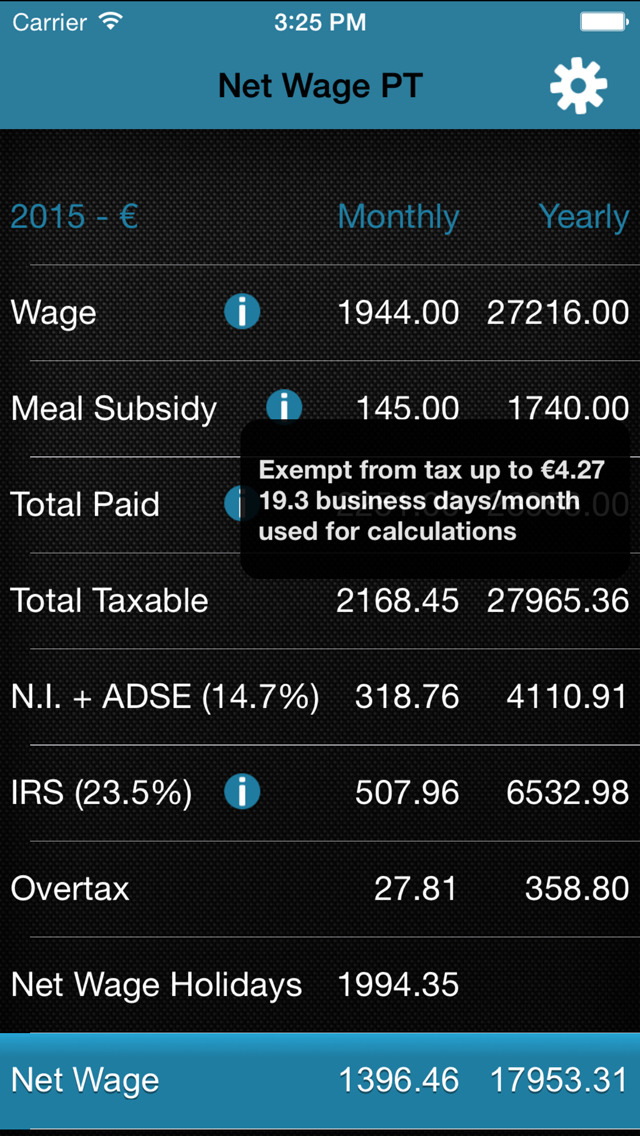View info about the IRS rate
This screenshot has height=1136, width=640.
point(241,791)
